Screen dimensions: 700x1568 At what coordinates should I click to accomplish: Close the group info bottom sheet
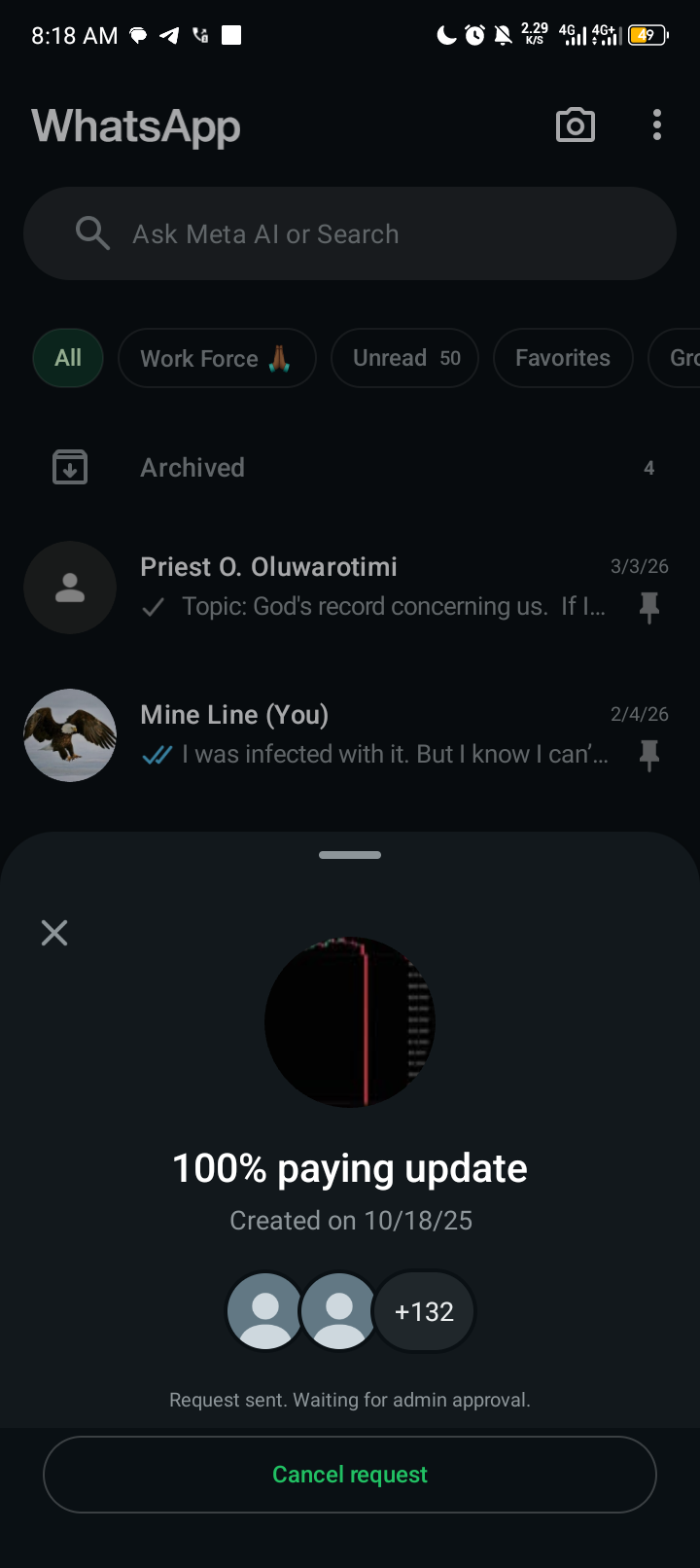54,934
